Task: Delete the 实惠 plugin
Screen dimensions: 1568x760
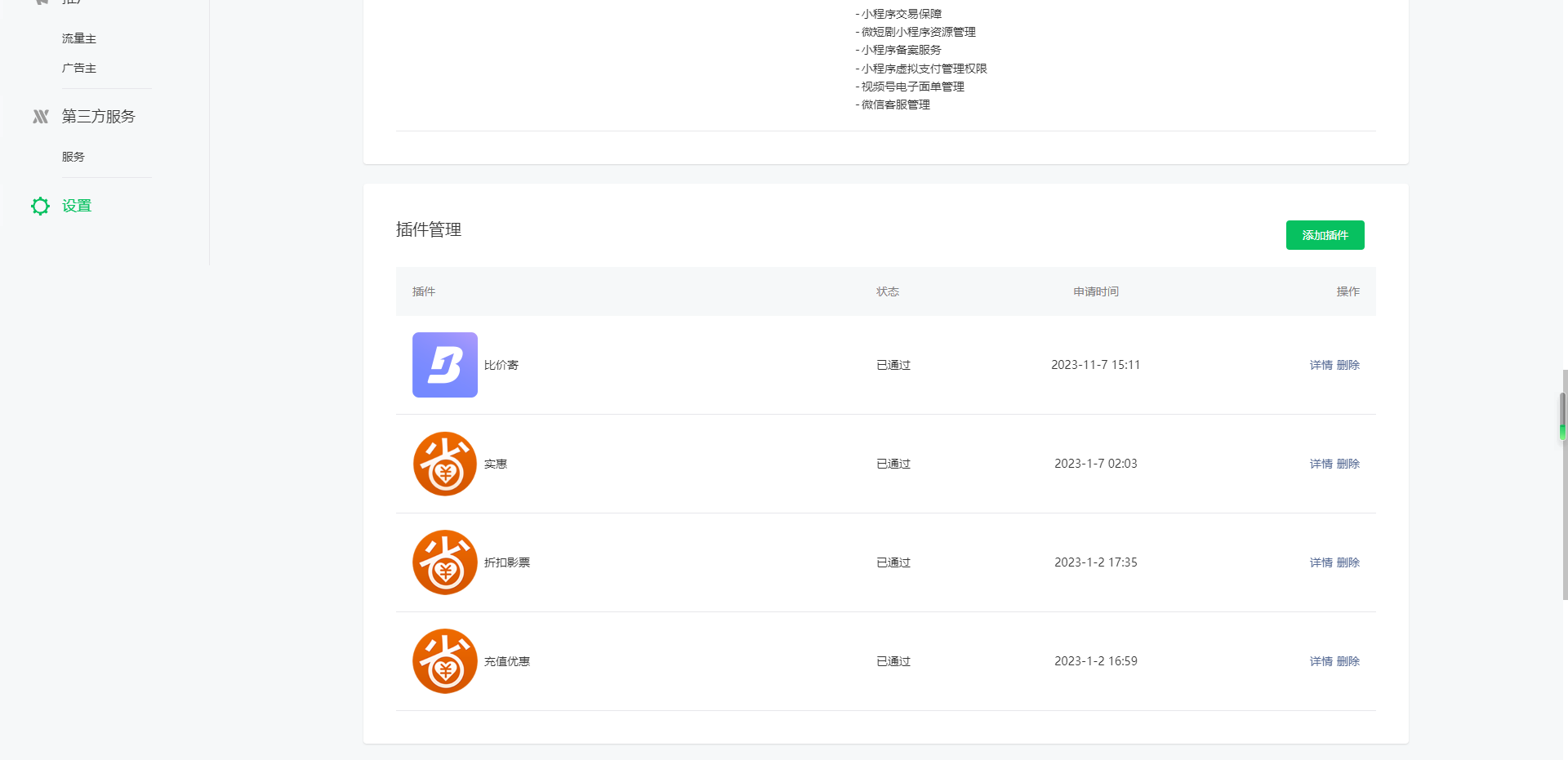Action: [1348, 464]
